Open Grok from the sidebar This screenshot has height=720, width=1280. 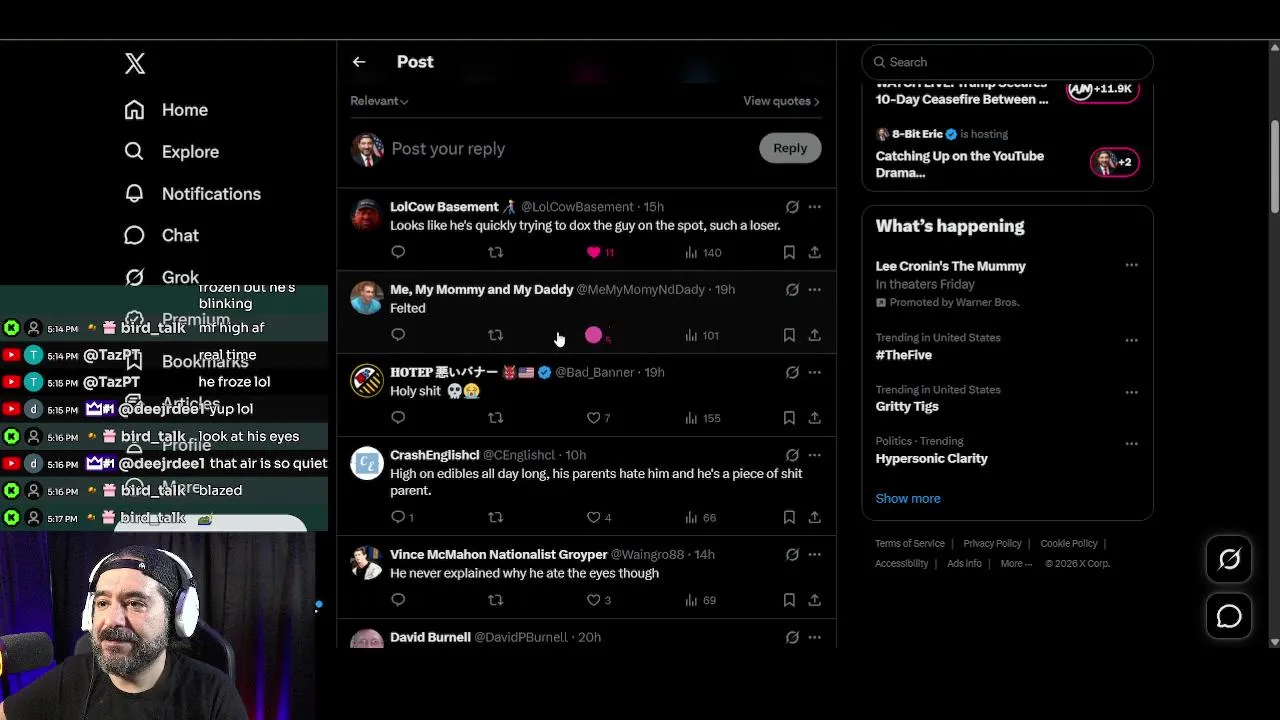click(x=161, y=277)
